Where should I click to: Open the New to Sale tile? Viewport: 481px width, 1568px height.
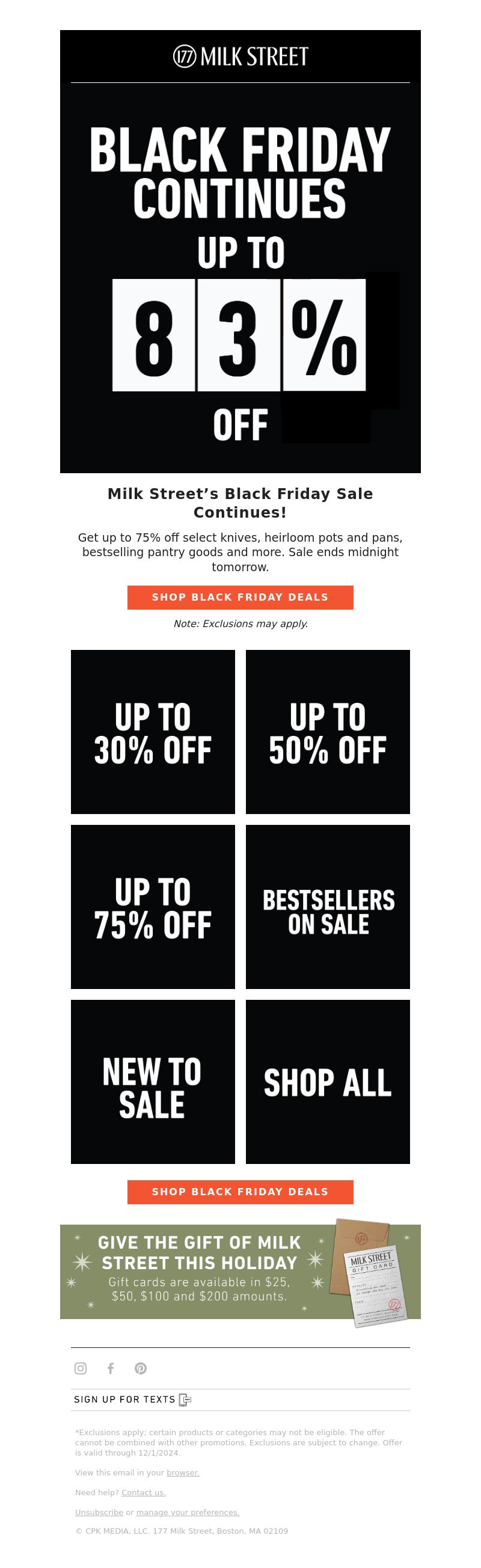coord(153,1081)
